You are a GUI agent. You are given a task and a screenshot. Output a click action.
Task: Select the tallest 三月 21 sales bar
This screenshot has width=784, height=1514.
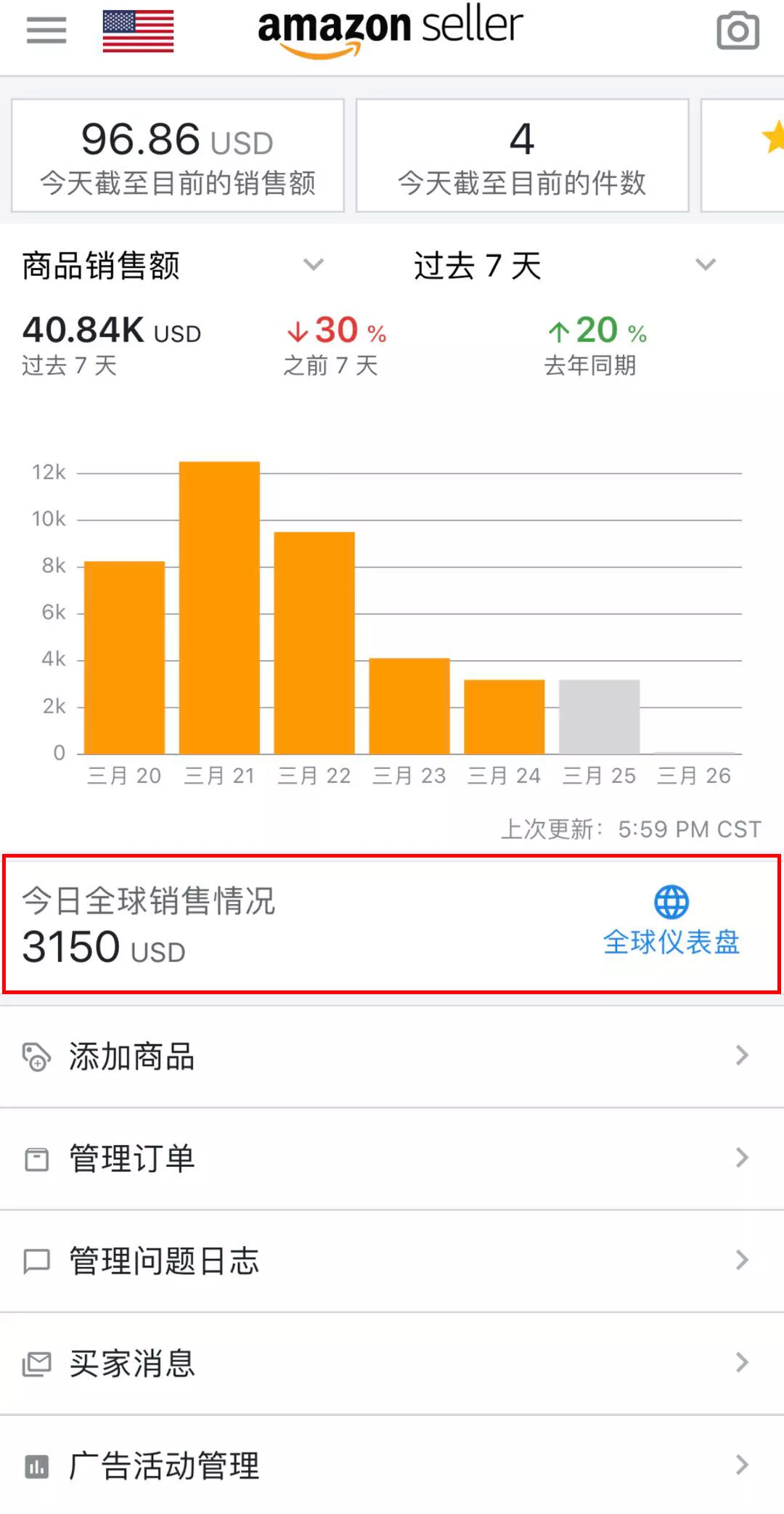pyautogui.click(x=219, y=606)
